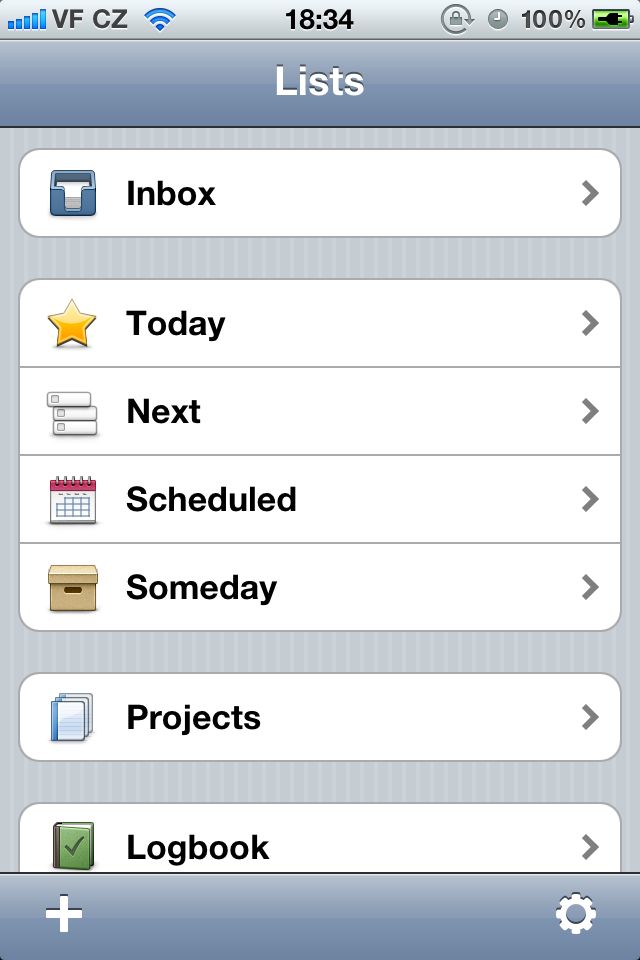Show tasks in the Today list
The width and height of the screenshot is (640, 960).
(x=320, y=323)
